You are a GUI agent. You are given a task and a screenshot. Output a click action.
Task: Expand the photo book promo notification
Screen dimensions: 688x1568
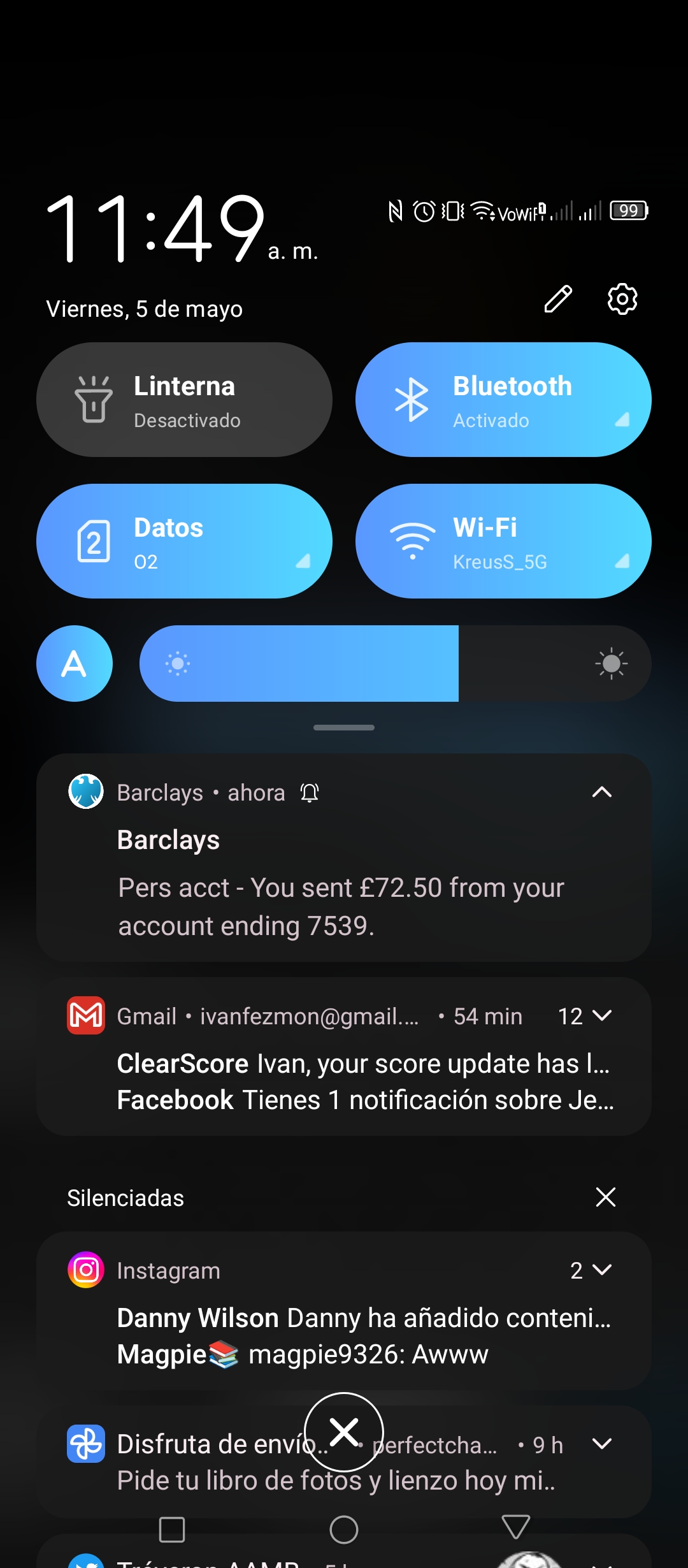pyautogui.click(x=601, y=1444)
